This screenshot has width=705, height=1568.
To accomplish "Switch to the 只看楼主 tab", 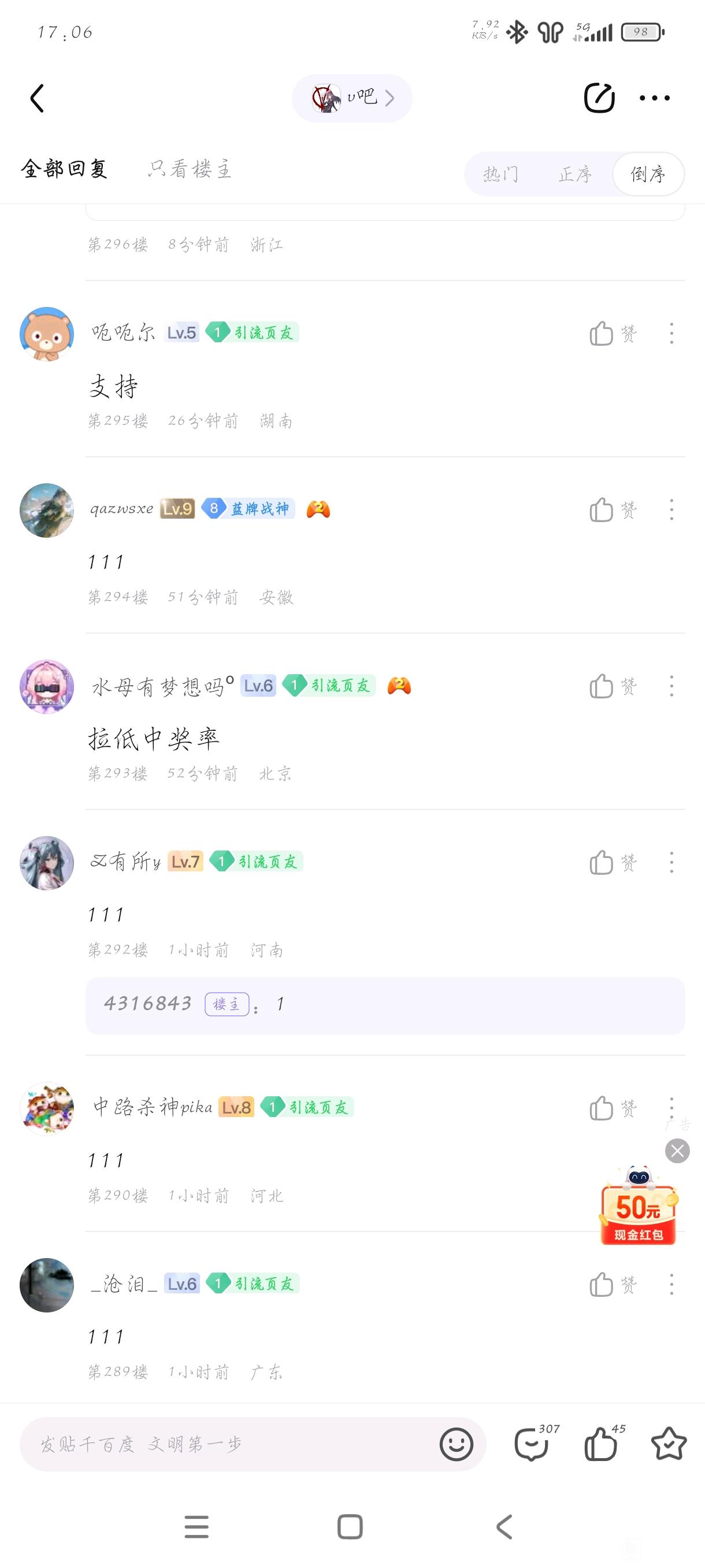I will (189, 169).
